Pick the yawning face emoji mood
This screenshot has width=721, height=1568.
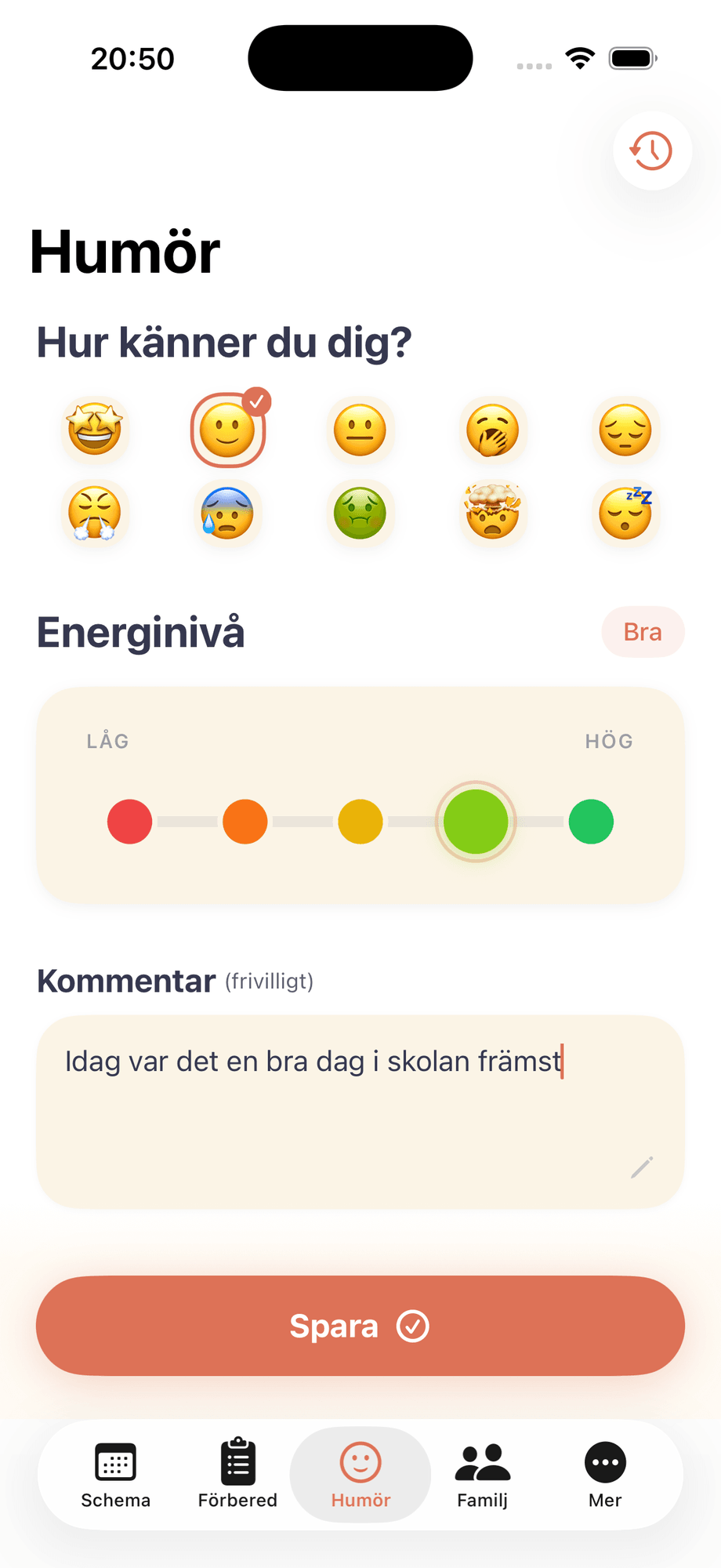(x=492, y=430)
